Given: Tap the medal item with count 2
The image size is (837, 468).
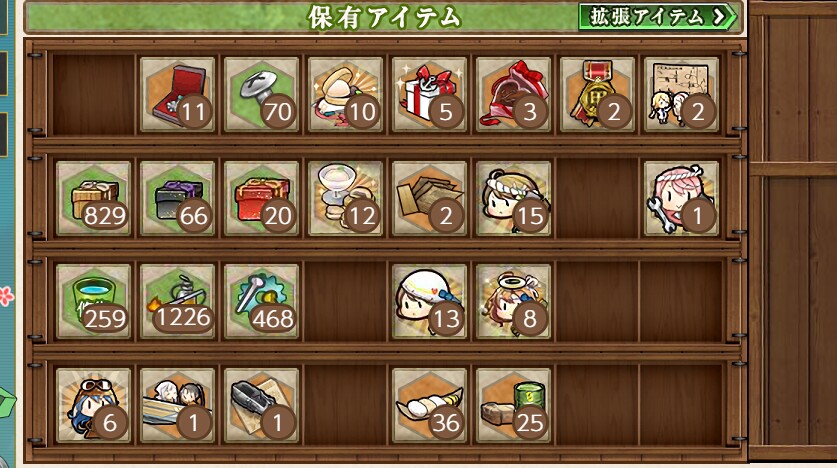Looking at the screenshot, I should click(597, 94).
